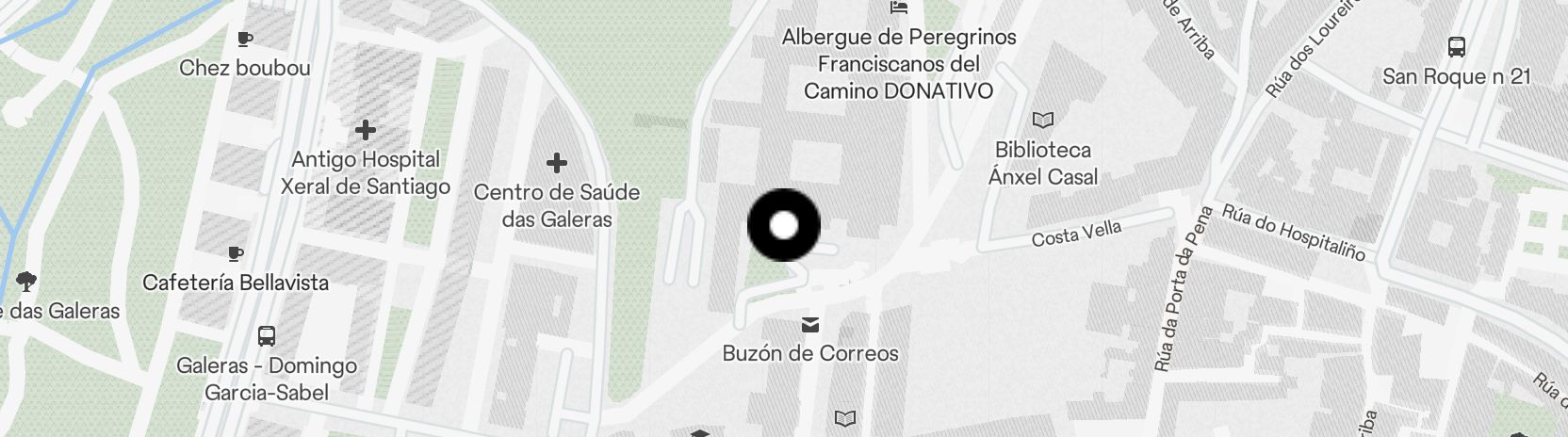Select Cafetería Bellavista on the map

click(x=236, y=254)
